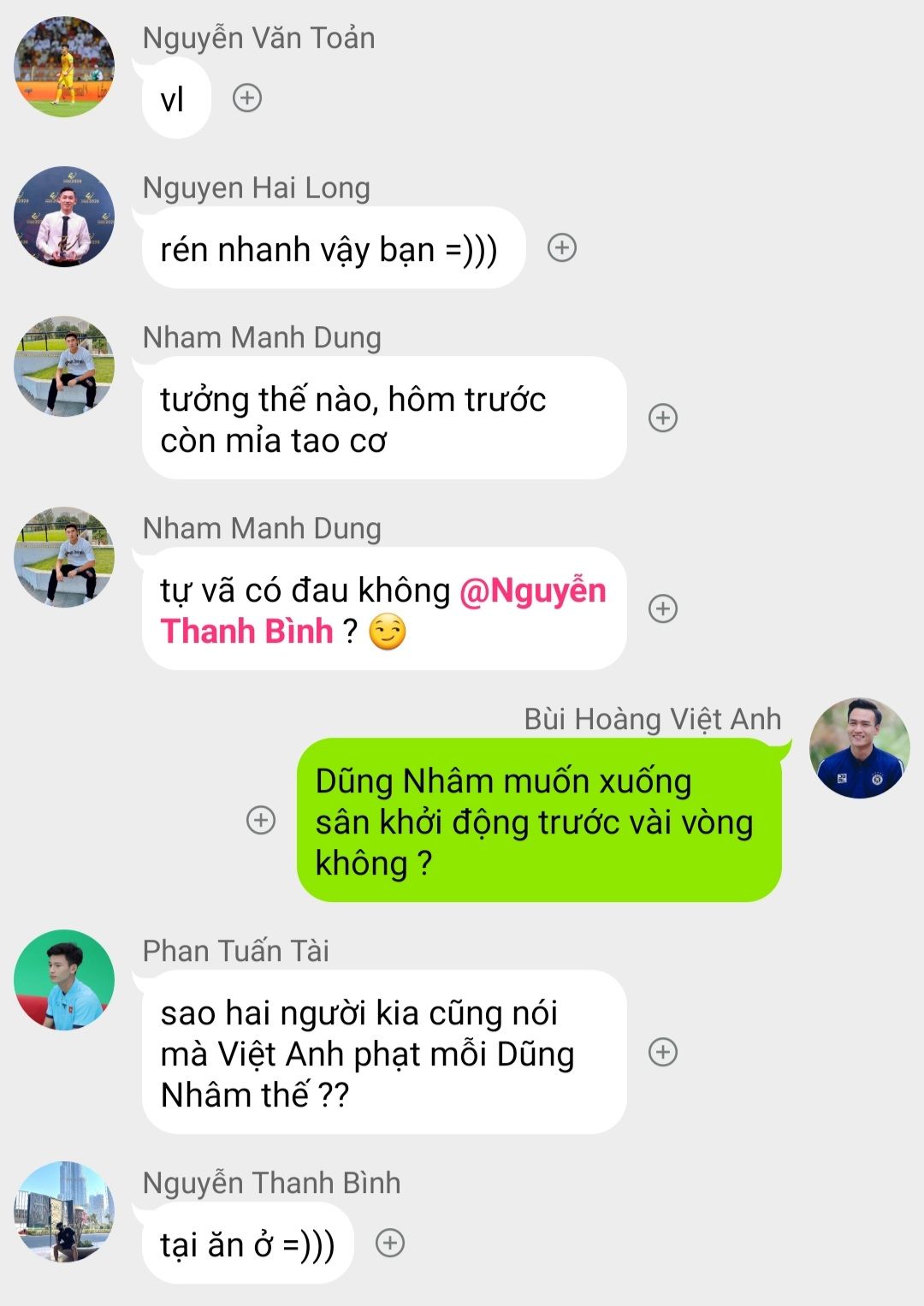React to Phan Tuấn Tài's message
The width and height of the screenshot is (924, 1306).
point(663,1052)
